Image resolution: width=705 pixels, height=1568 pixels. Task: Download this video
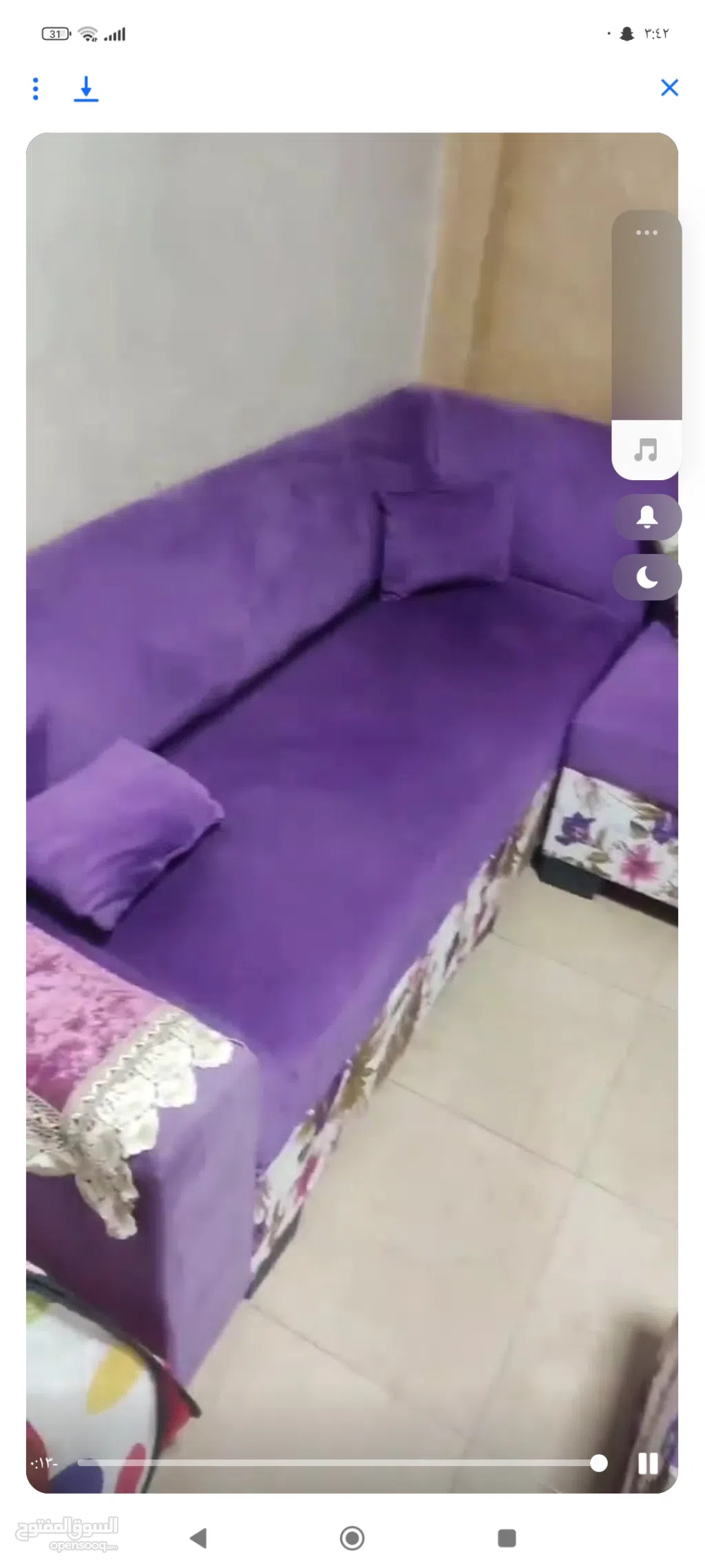pos(86,89)
